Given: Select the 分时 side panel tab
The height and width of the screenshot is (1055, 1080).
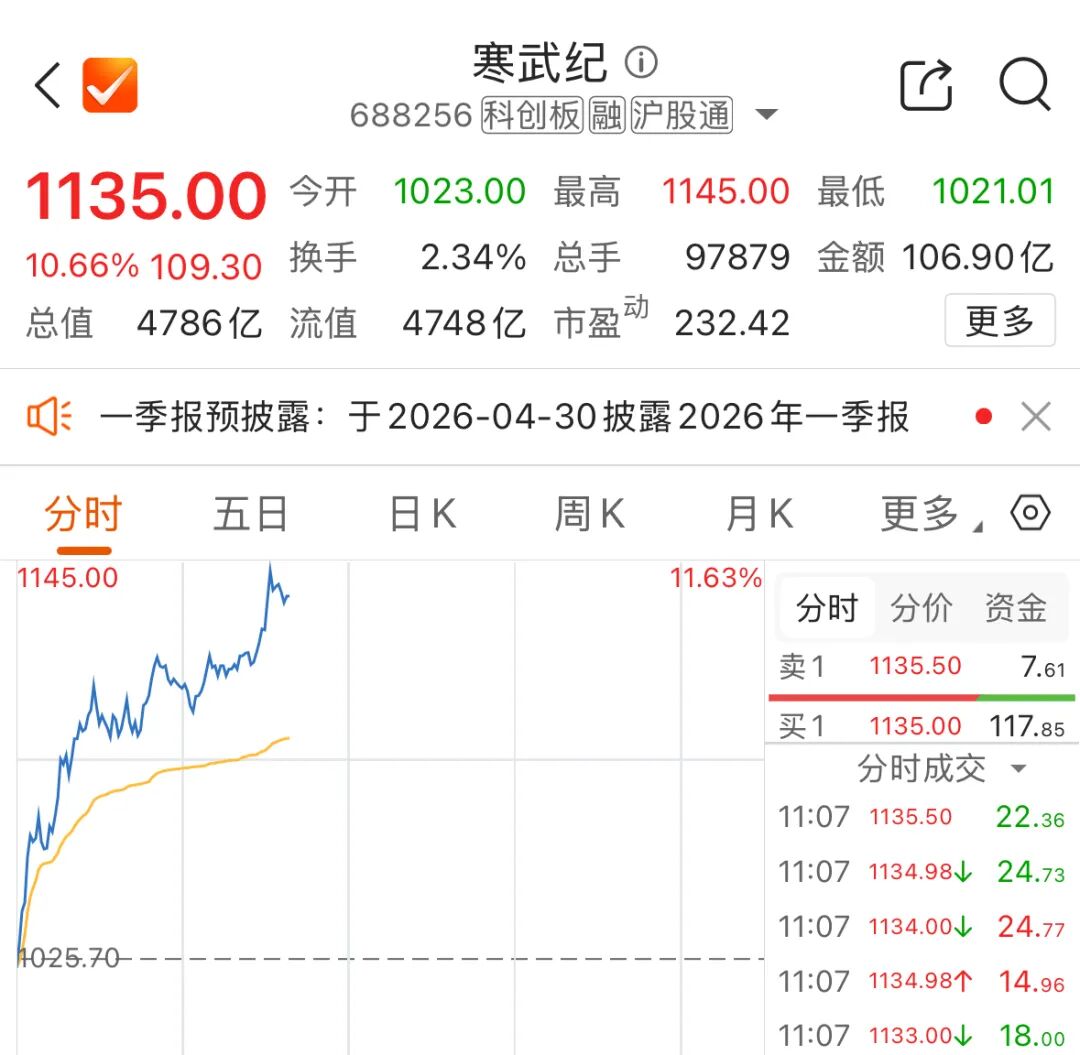Looking at the screenshot, I should click(x=827, y=608).
